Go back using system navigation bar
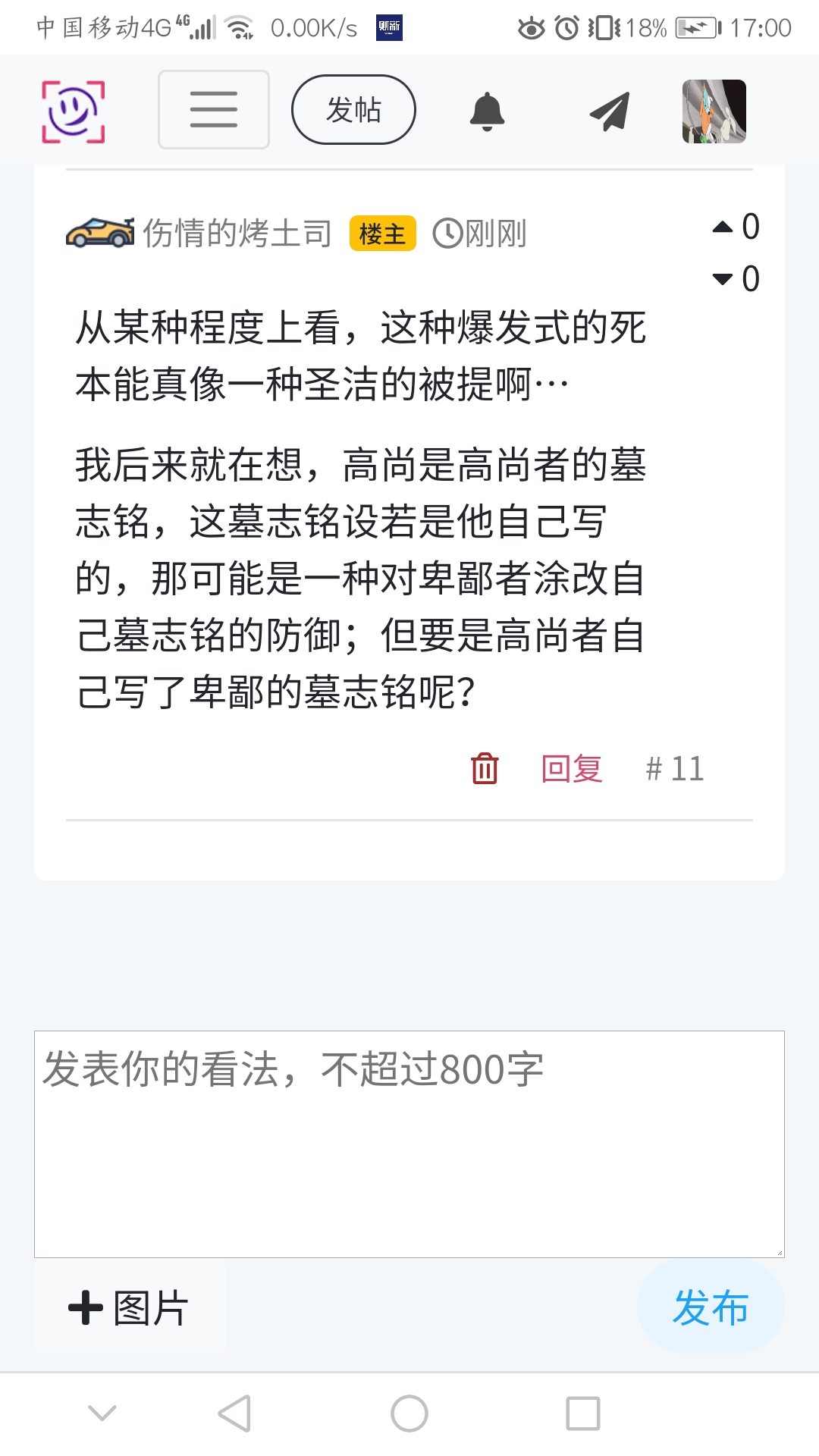 coord(234,1414)
